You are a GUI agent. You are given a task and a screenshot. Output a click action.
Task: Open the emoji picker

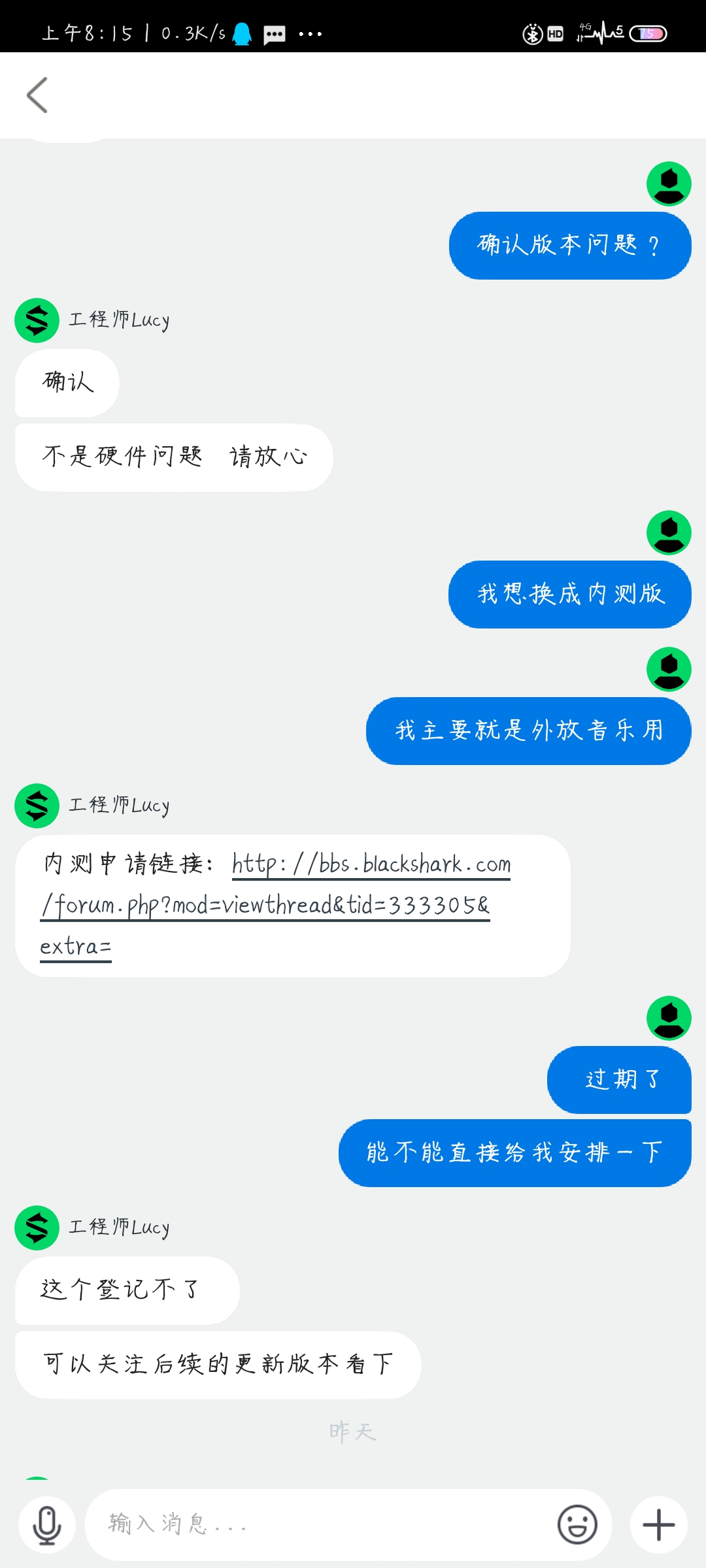tap(577, 1525)
